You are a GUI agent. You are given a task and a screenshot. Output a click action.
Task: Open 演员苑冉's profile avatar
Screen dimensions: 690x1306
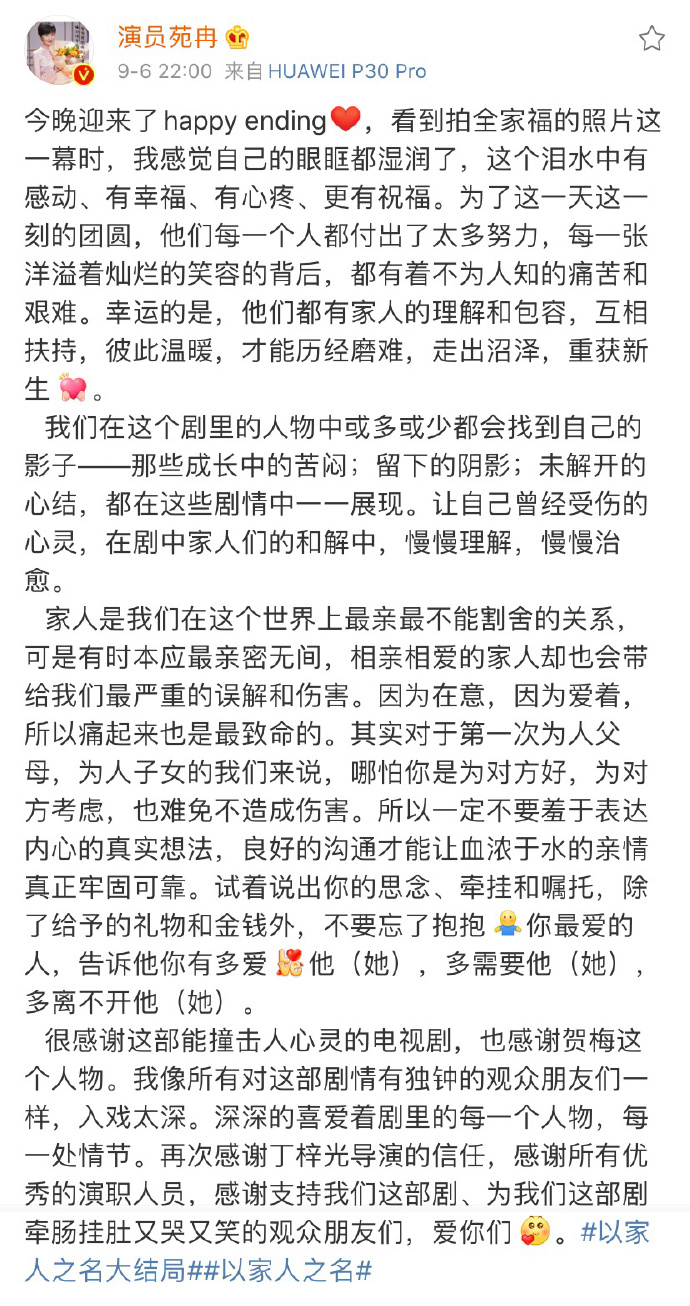[x=59, y=53]
